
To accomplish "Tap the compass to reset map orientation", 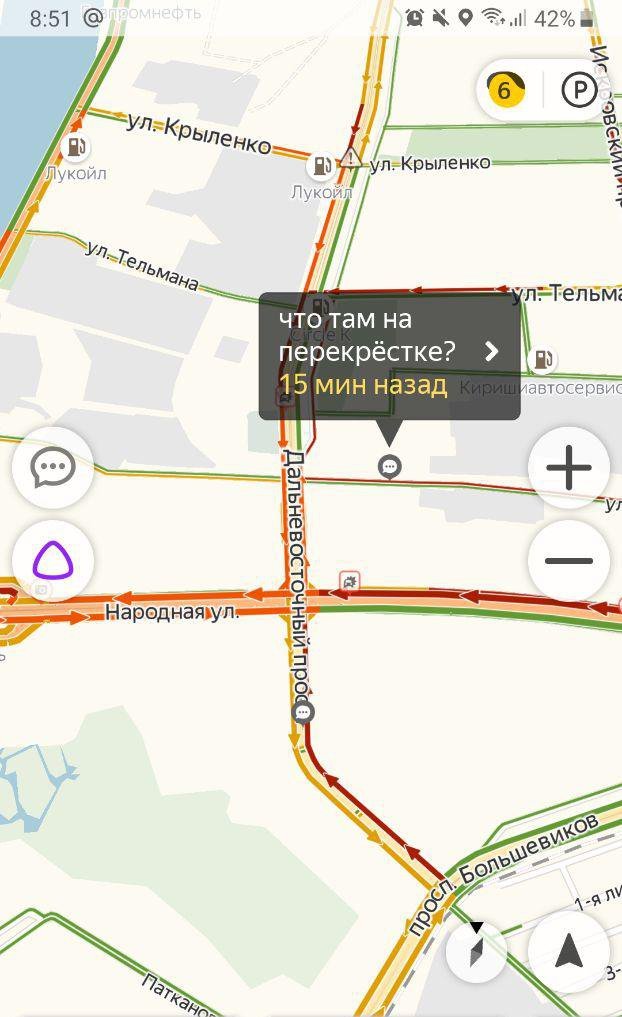I will pos(477,951).
